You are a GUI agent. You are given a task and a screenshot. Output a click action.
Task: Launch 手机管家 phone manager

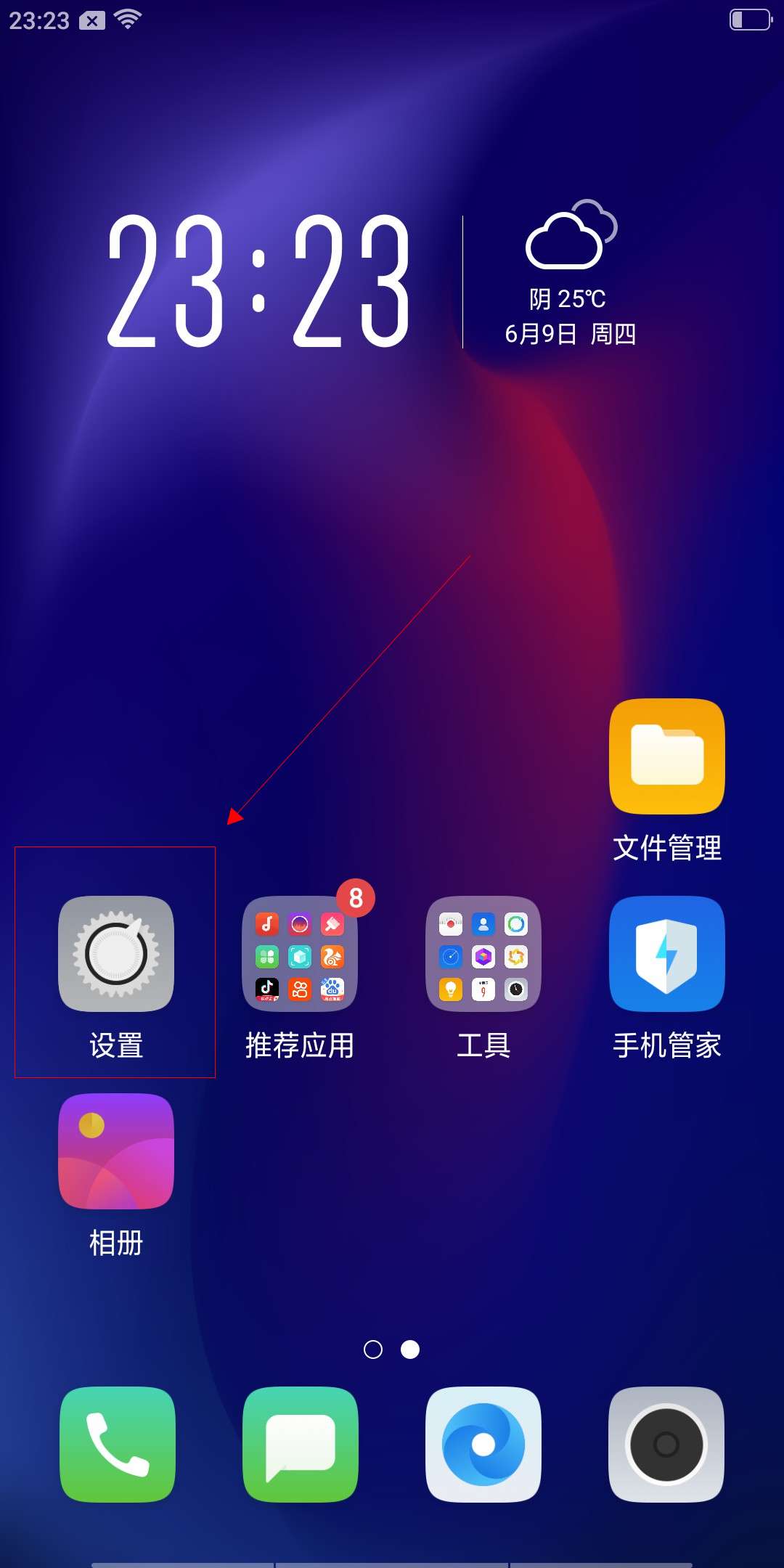pos(667,954)
